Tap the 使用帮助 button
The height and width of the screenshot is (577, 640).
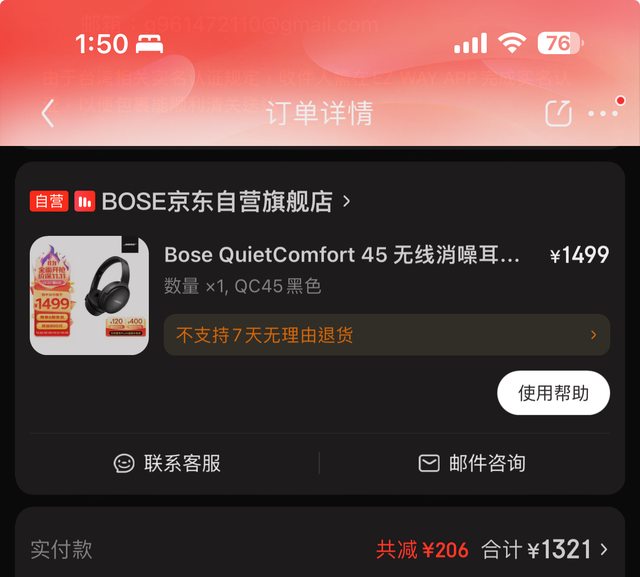[x=553, y=392]
